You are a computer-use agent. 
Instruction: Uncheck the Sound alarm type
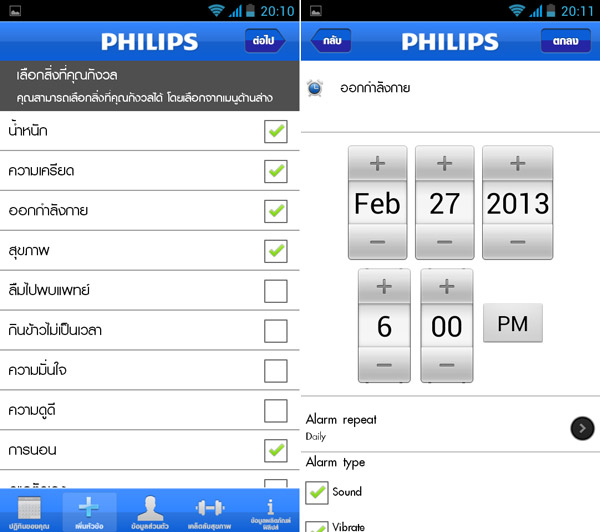pos(317,492)
